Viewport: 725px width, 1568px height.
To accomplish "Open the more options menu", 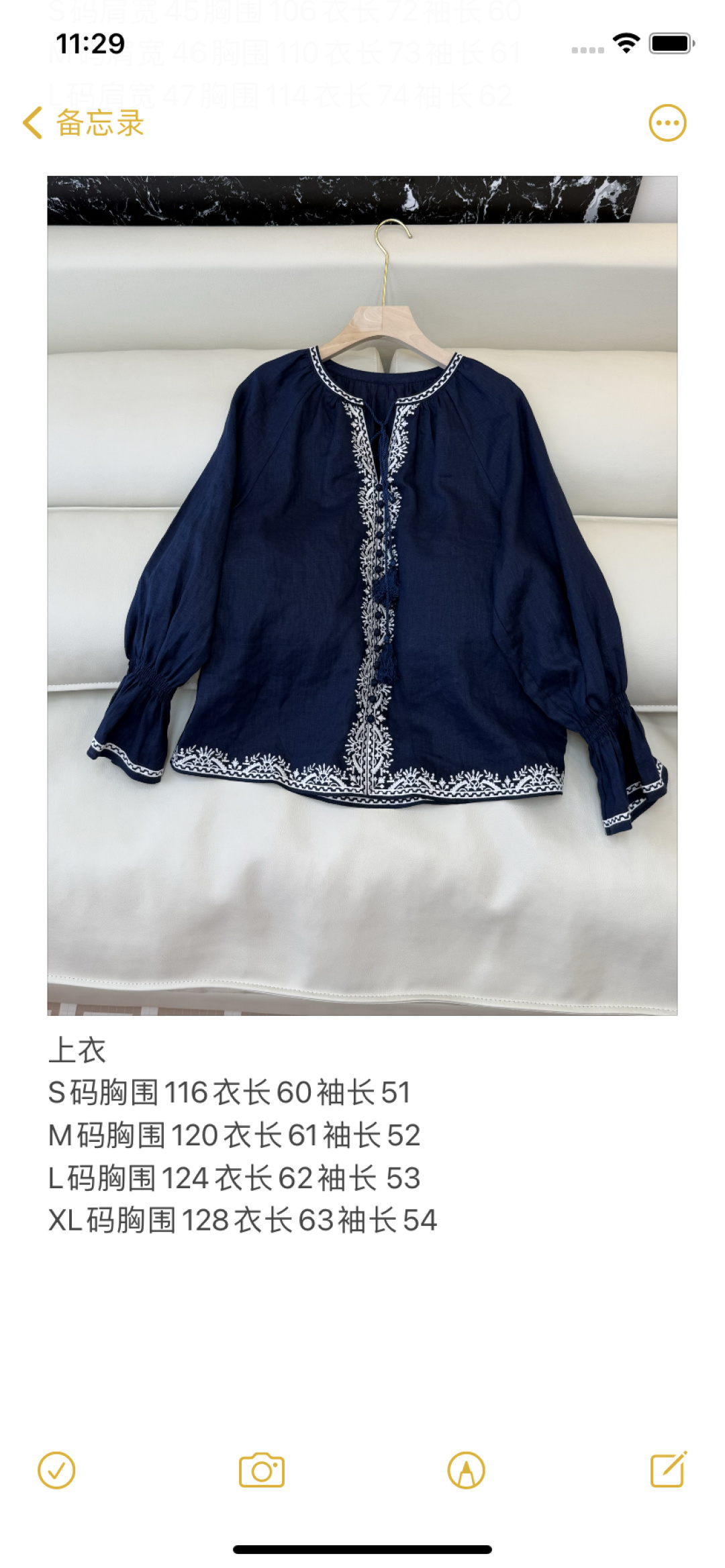I will (x=667, y=123).
